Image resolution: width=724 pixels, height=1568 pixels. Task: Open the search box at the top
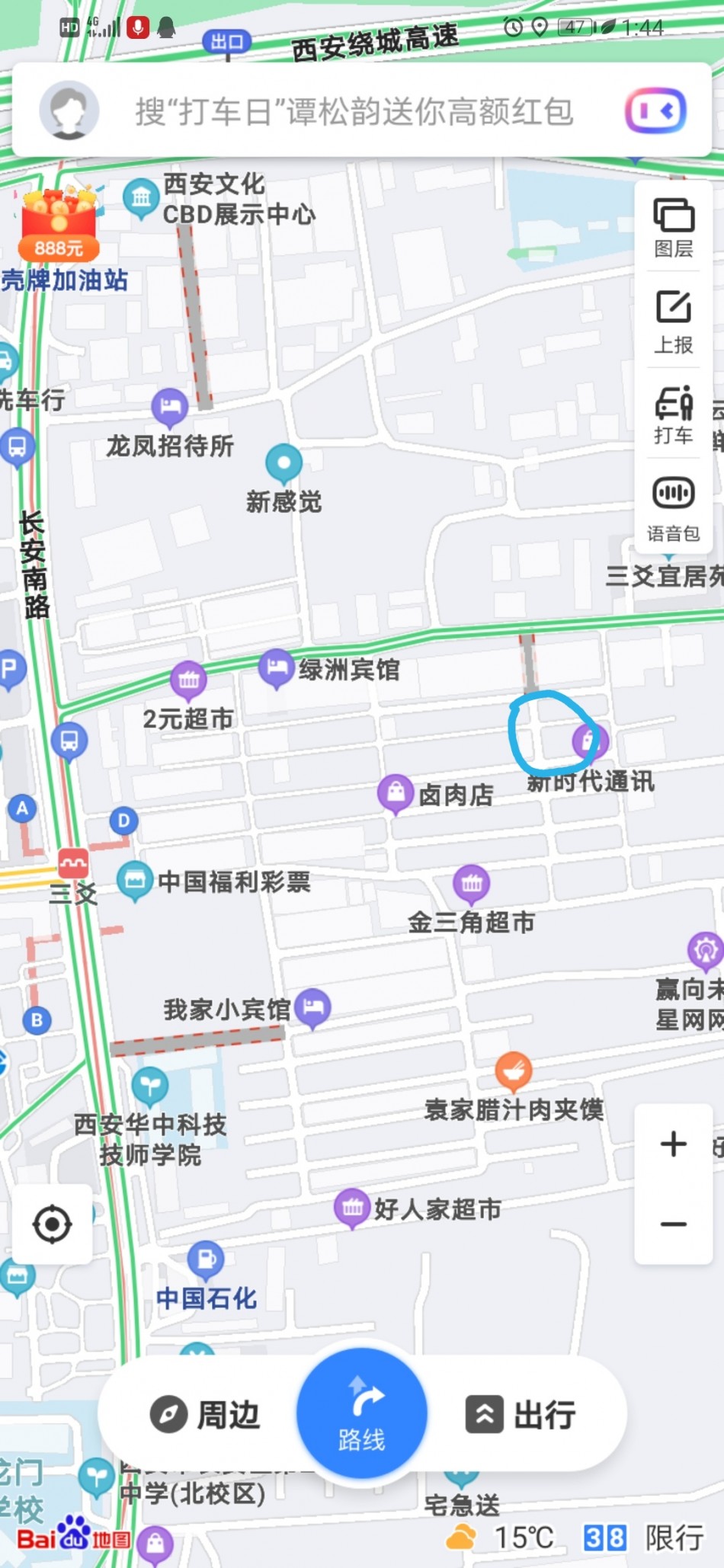[x=354, y=112]
